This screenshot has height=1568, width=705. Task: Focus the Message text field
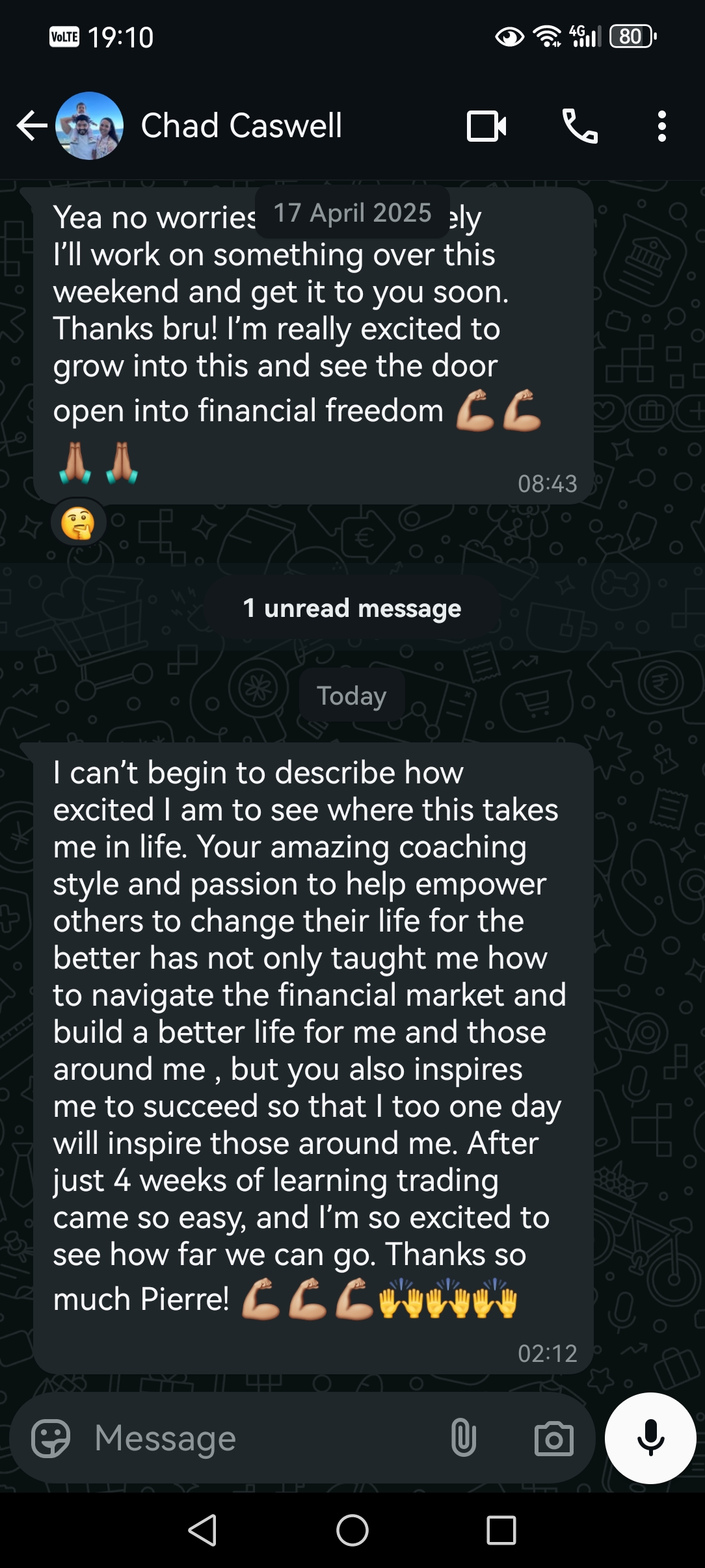(260, 1438)
